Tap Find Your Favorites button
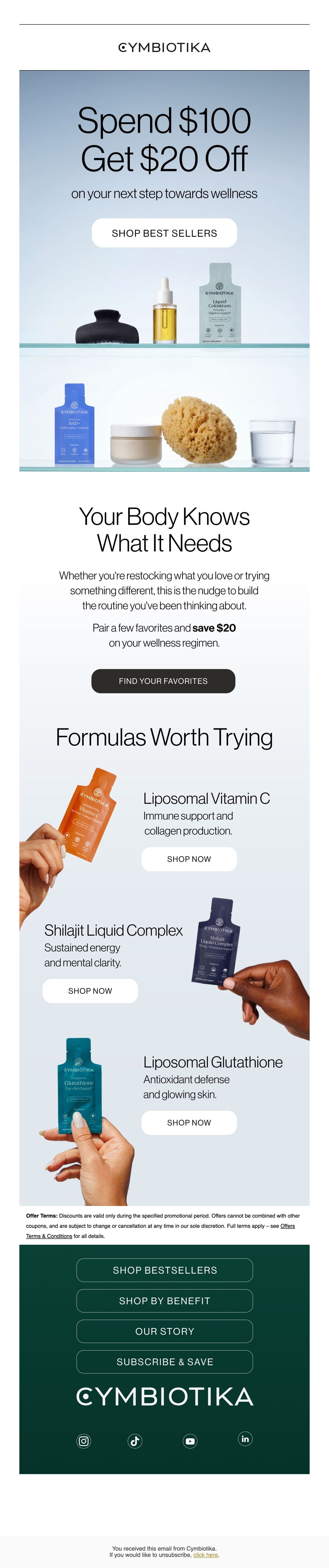Image resolution: width=329 pixels, height=1568 pixels. [163, 680]
